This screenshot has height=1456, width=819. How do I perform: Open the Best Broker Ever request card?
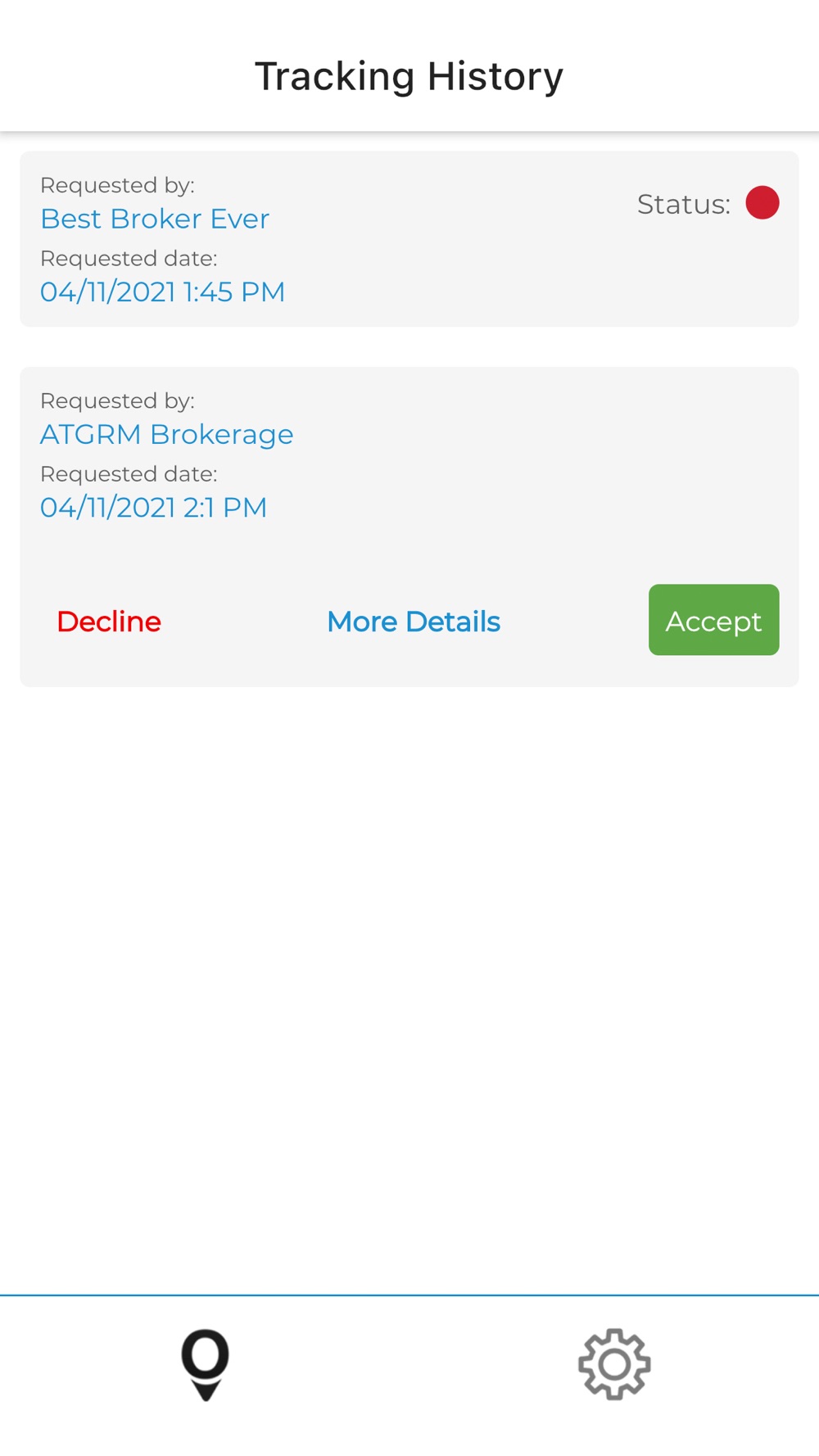pos(409,239)
